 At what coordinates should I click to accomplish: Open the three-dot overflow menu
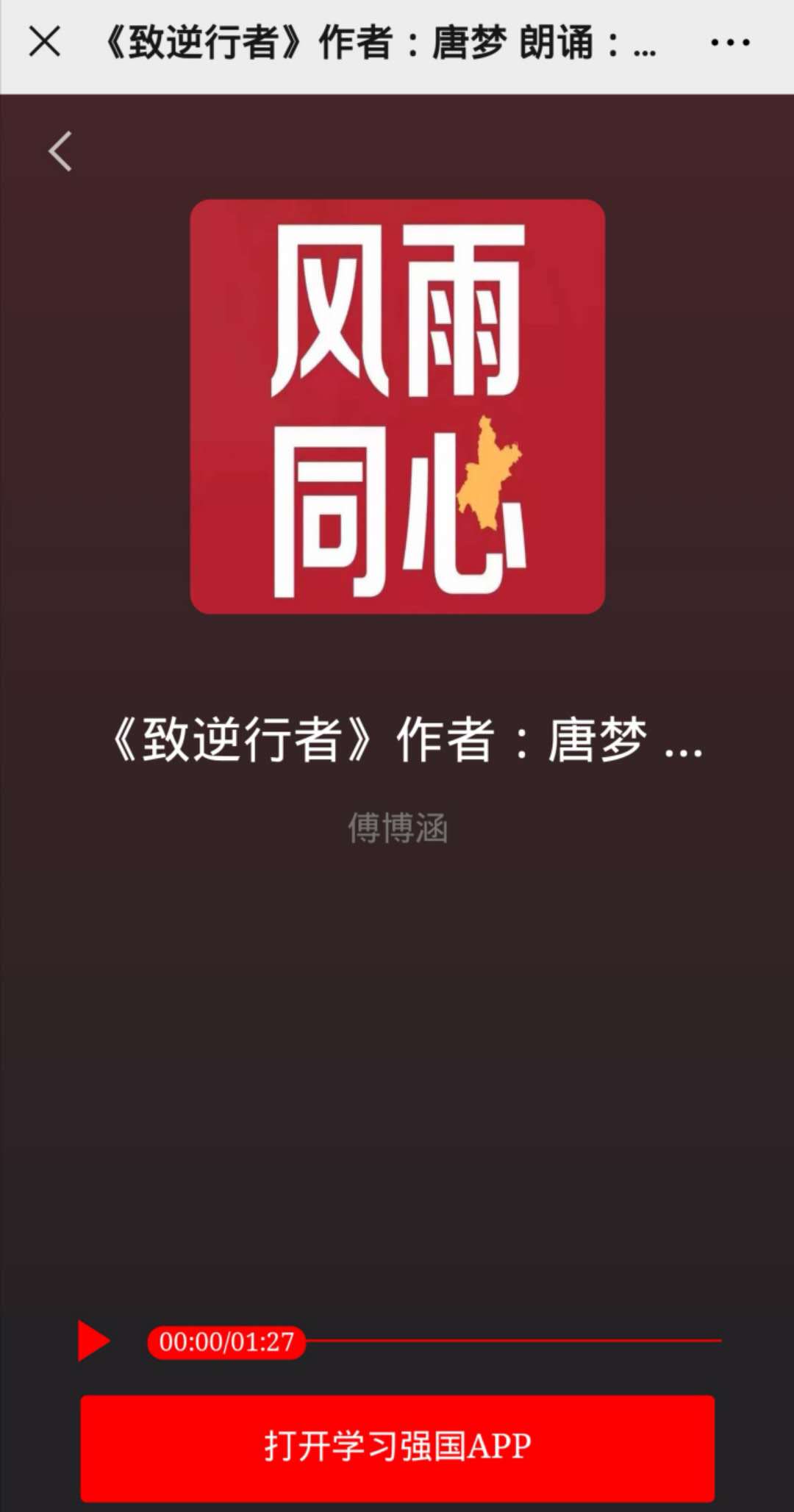pos(729,43)
